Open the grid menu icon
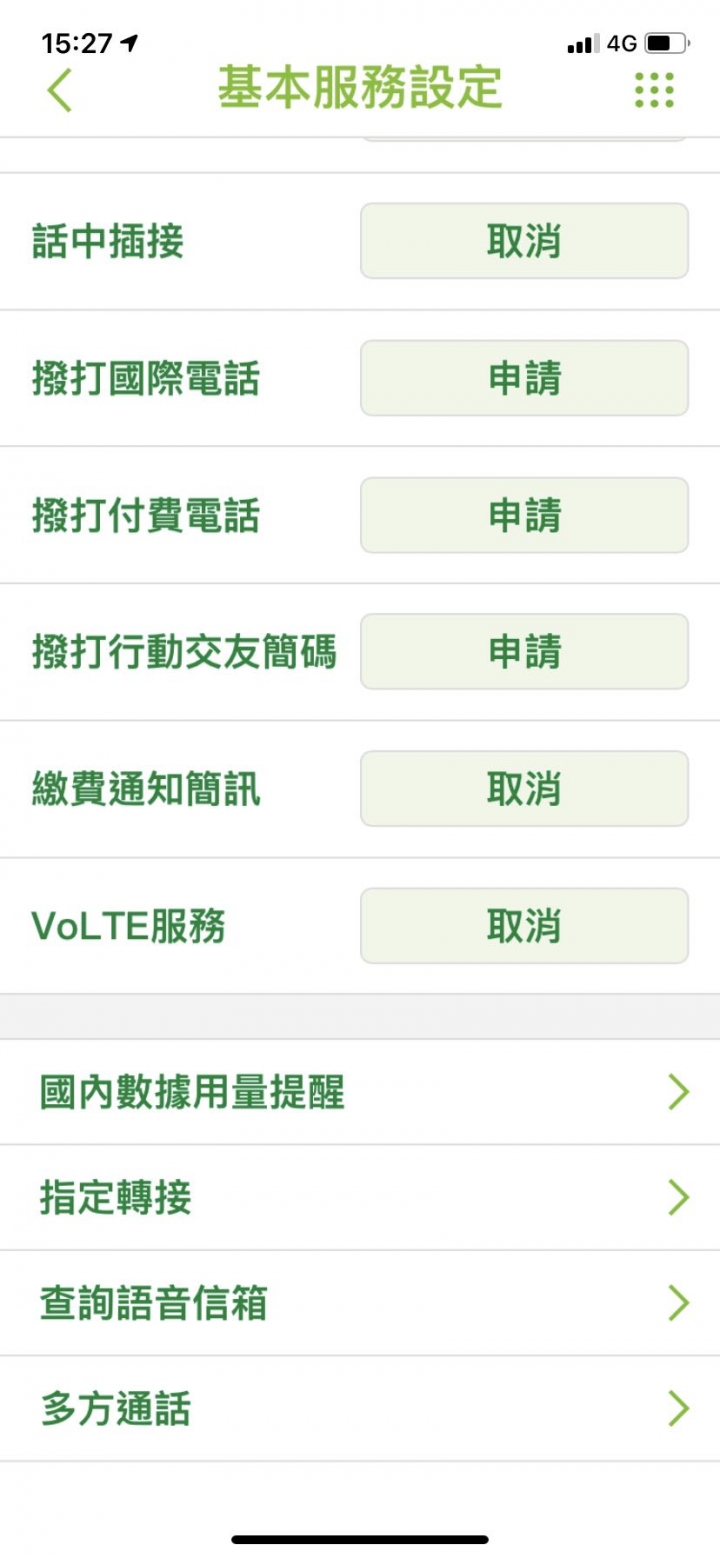The width and height of the screenshot is (720, 1558). click(654, 91)
